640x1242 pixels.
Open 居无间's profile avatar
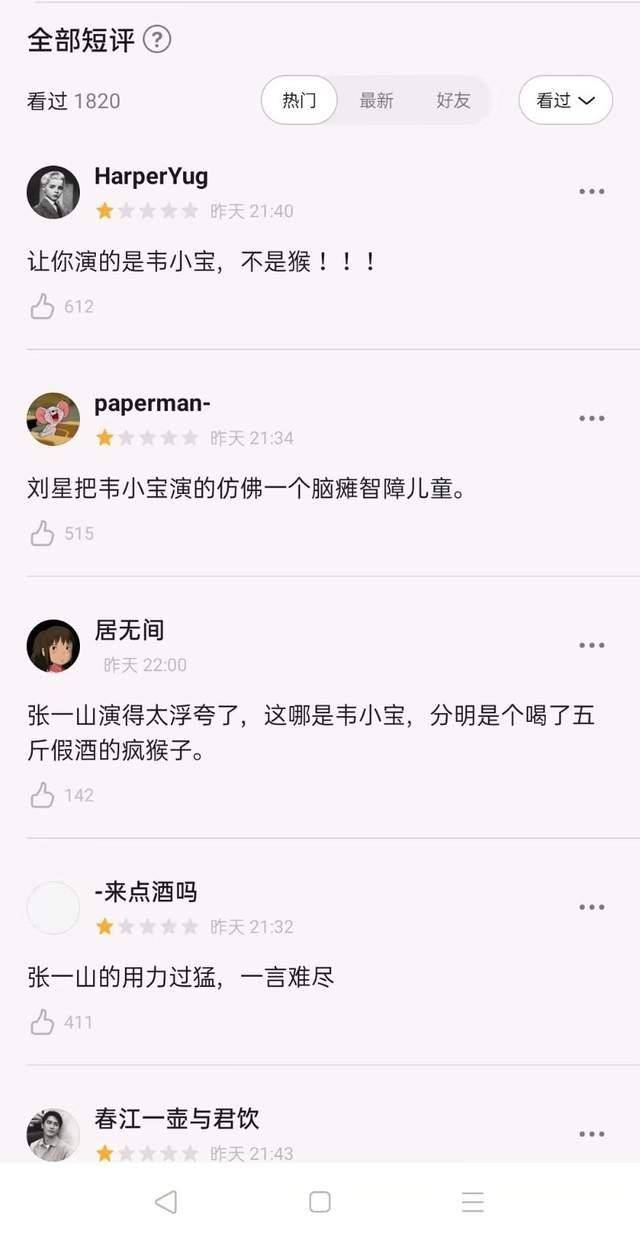coord(53,646)
